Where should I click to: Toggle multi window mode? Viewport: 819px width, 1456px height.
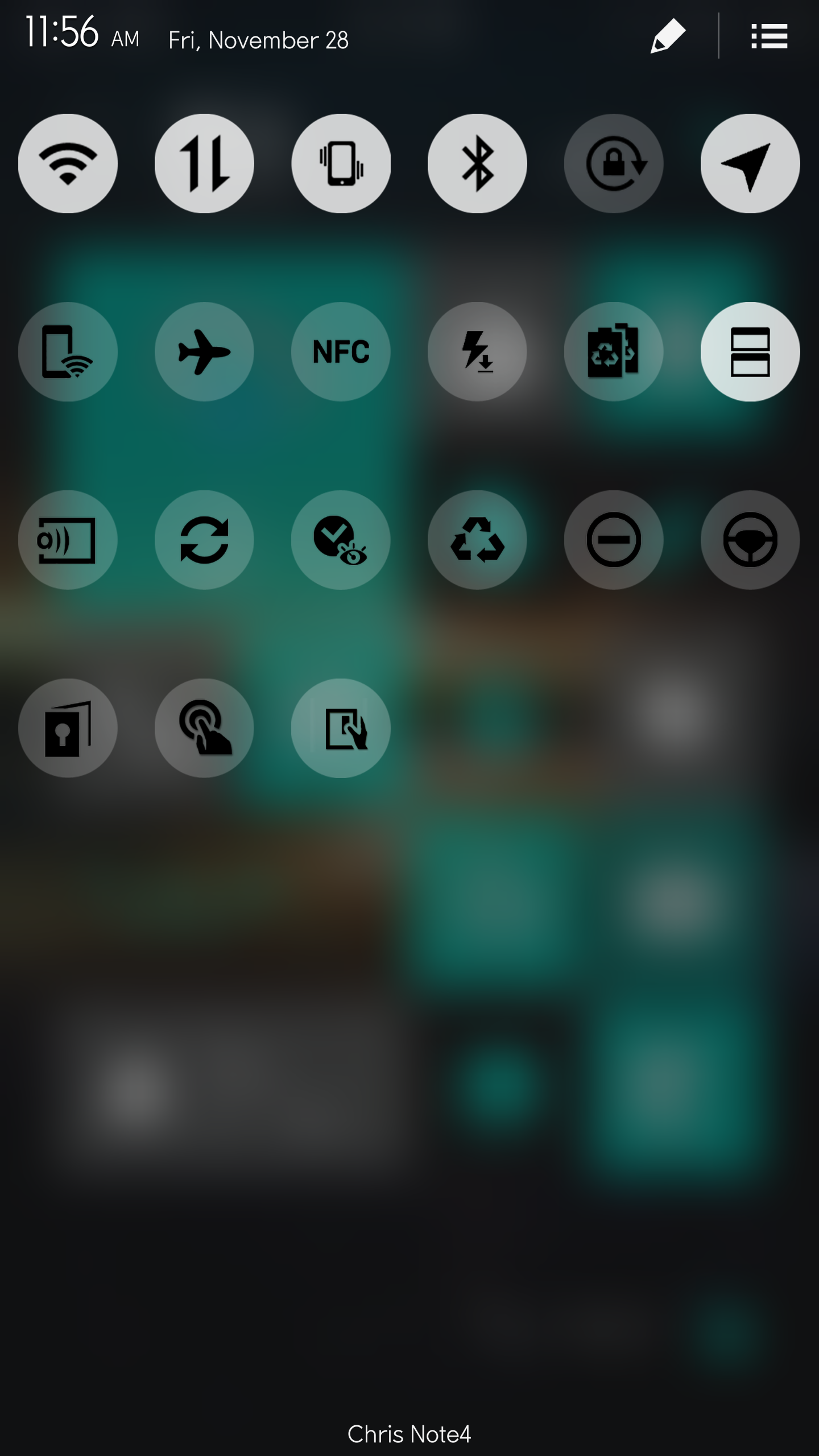[x=750, y=351]
